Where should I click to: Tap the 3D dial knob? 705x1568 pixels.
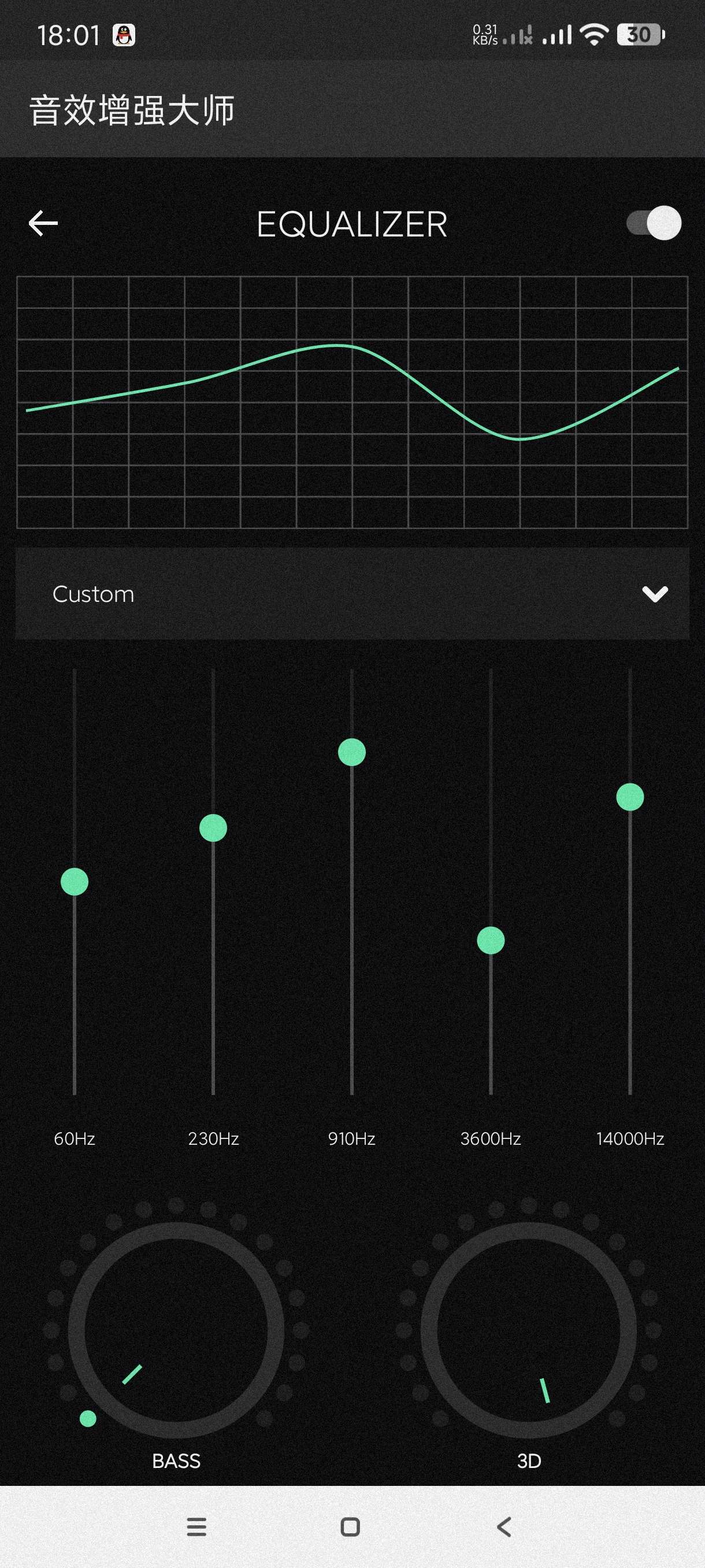pyautogui.click(x=529, y=1330)
